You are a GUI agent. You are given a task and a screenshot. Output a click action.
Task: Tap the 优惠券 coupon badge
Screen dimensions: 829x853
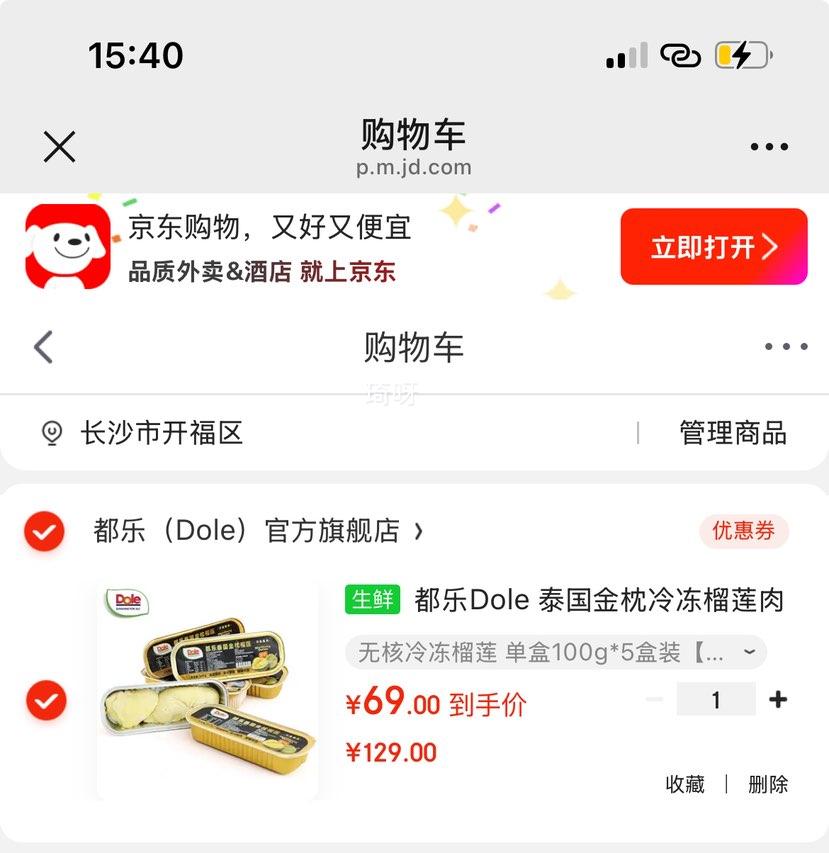pos(744,531)
